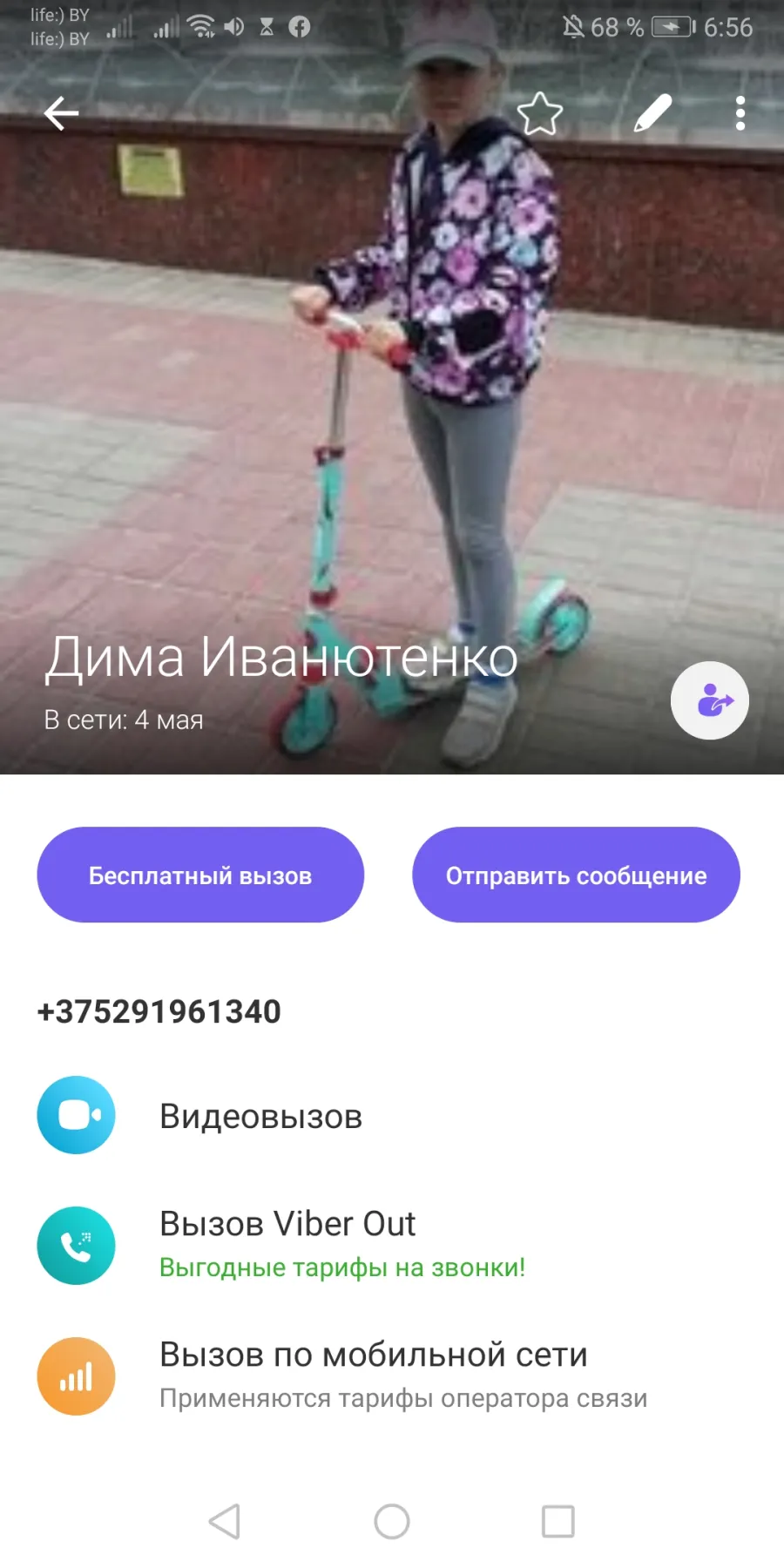
Task: Open the three-dot overflow menu
Action: coord(740,113)
